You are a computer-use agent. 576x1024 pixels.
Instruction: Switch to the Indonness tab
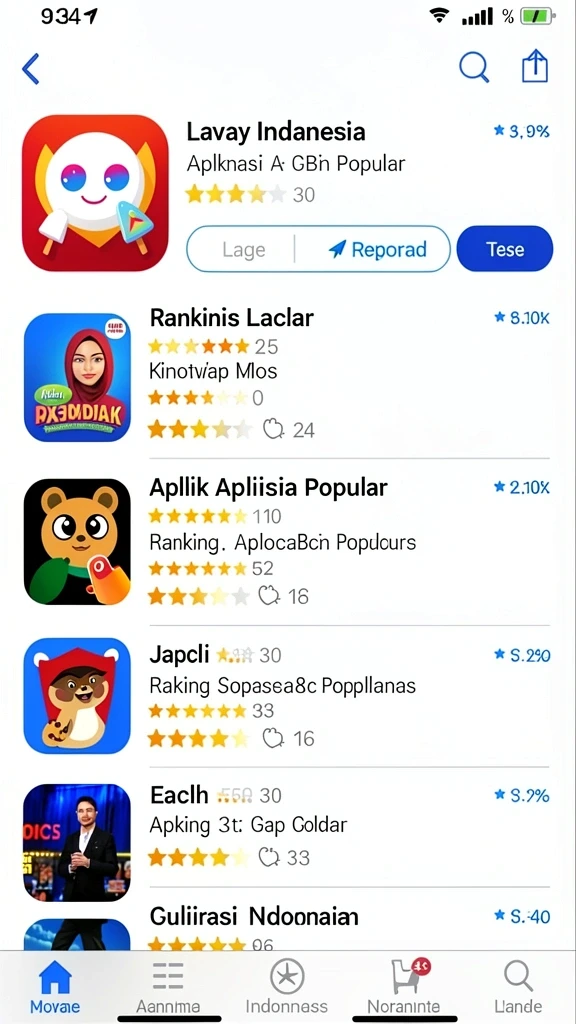(287, 986)
